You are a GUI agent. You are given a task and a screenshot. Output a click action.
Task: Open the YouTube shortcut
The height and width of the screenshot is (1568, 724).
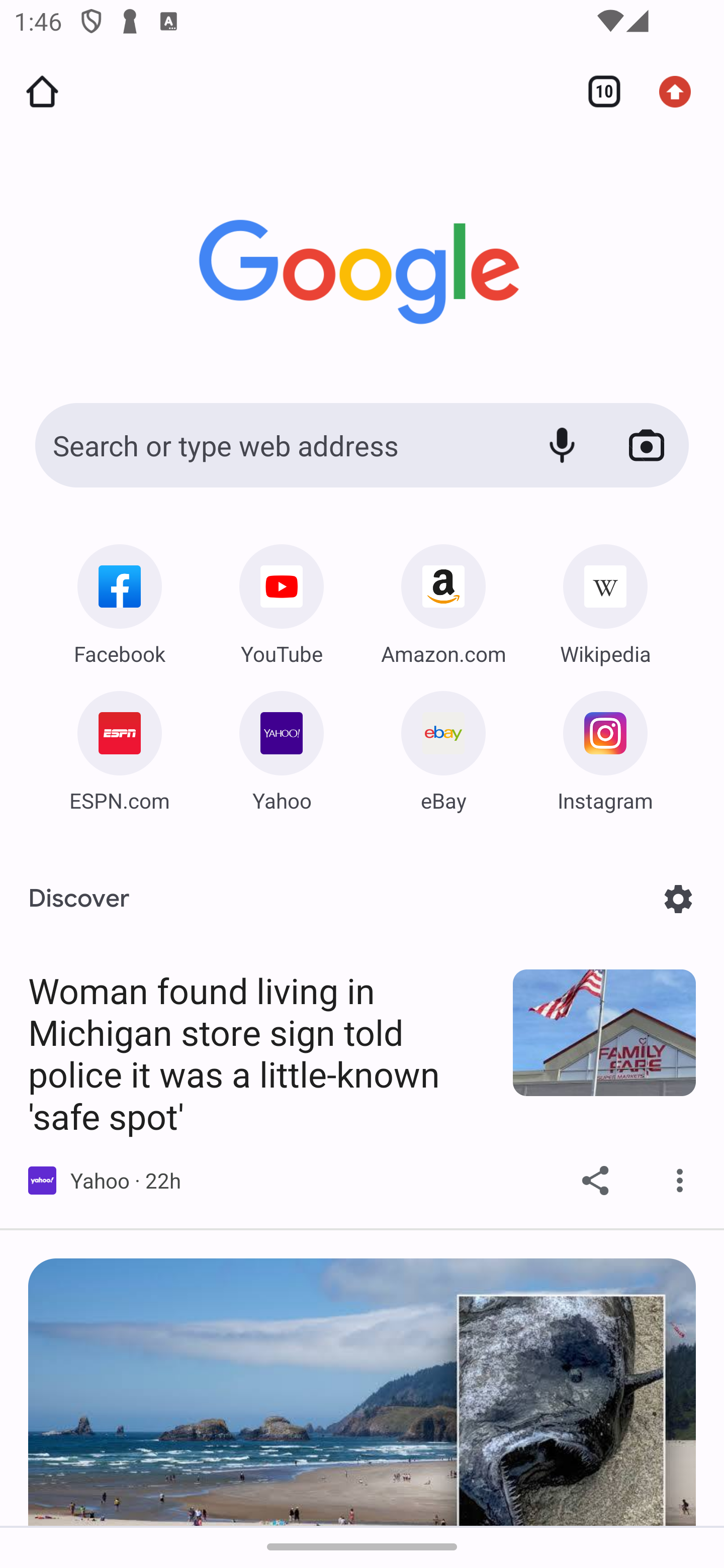282,605
